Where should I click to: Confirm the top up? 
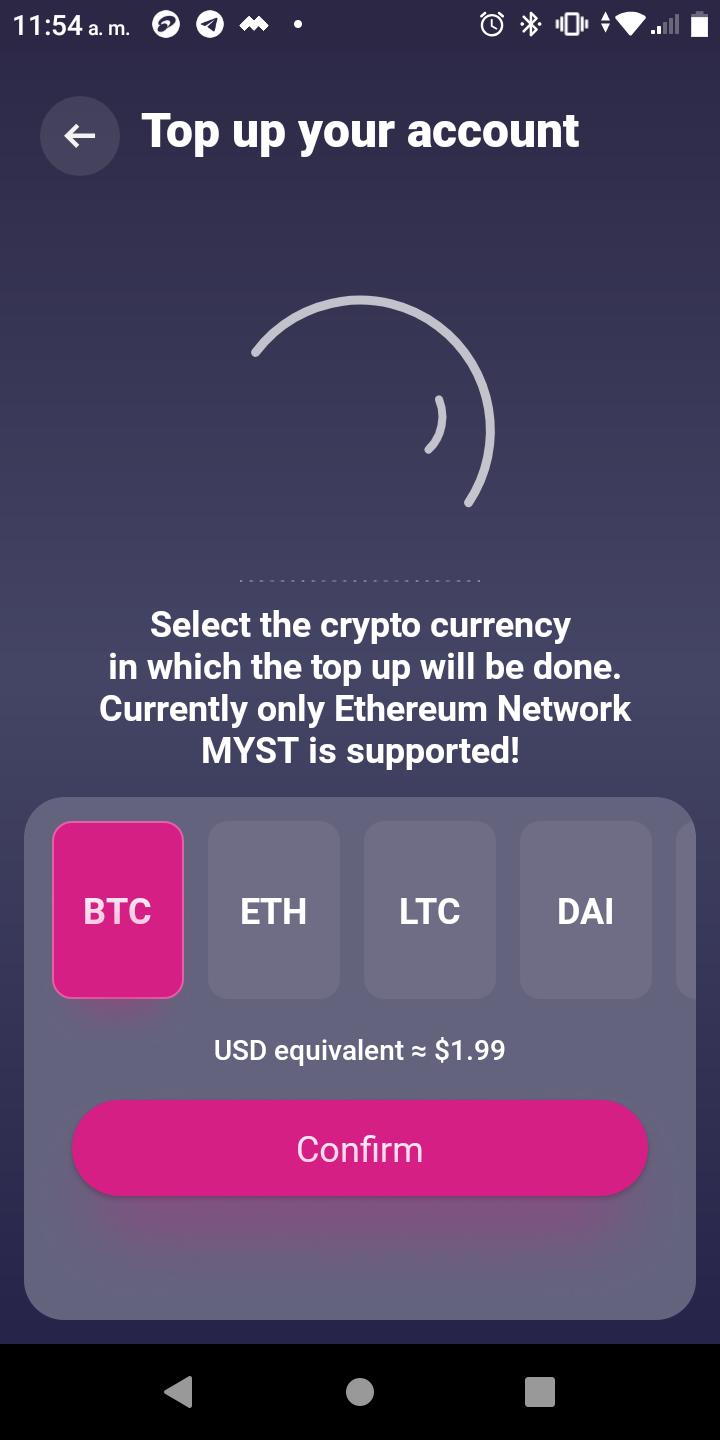click(360, 1148)
